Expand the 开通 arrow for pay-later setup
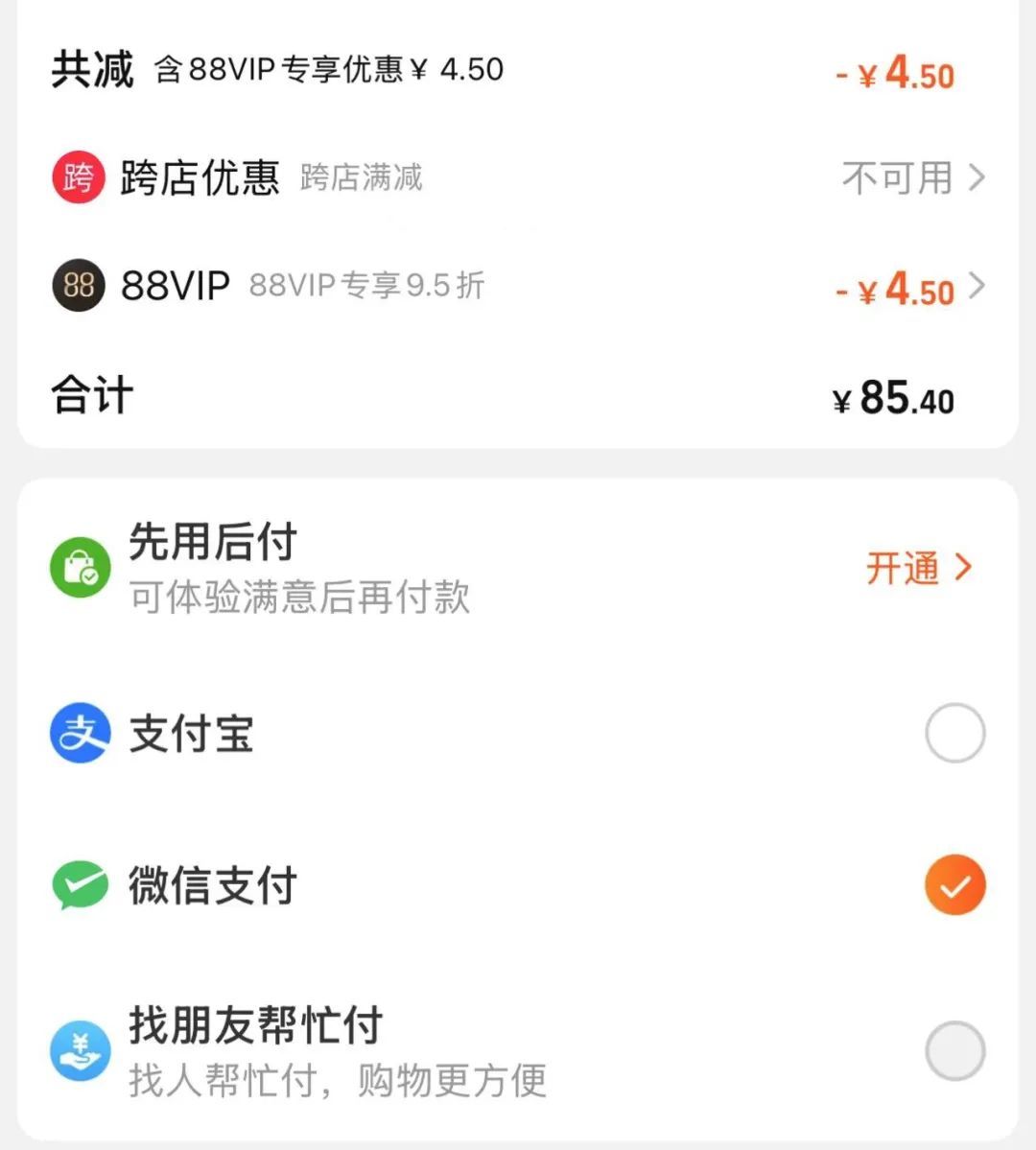The image size is (1036, 1150). point(962,568)
